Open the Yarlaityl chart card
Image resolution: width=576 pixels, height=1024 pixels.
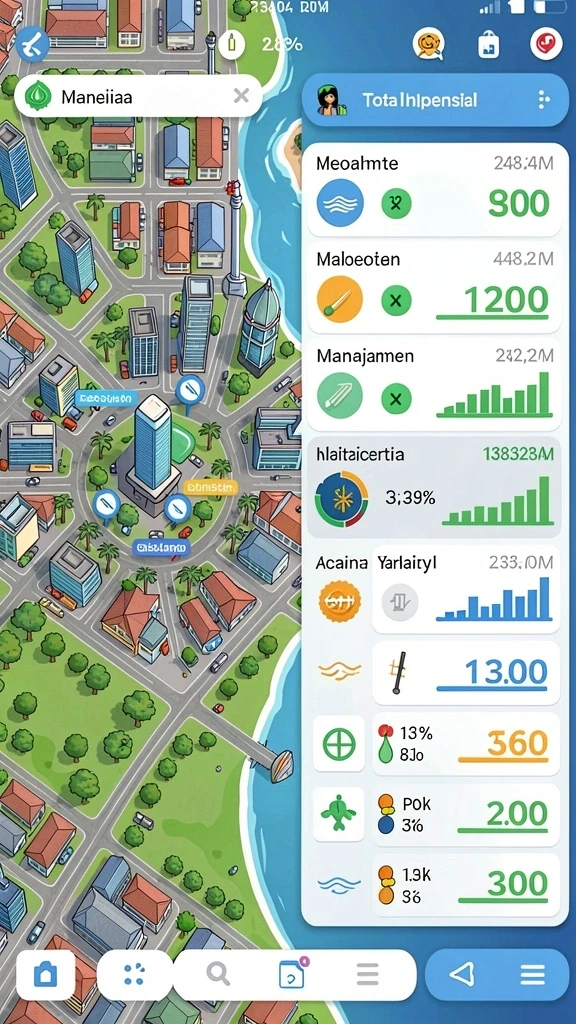point(466,590)
